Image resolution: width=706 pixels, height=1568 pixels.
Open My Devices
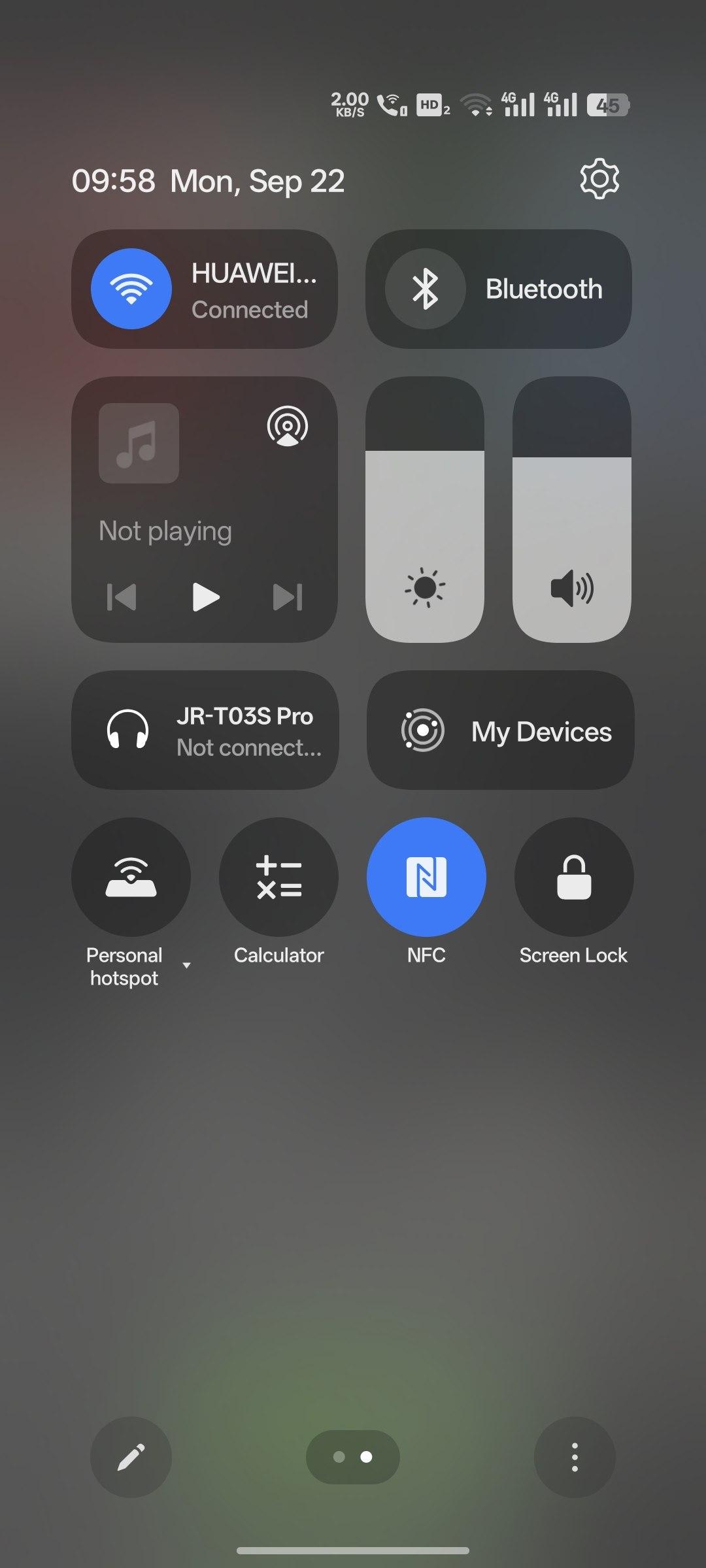[501, 730]
